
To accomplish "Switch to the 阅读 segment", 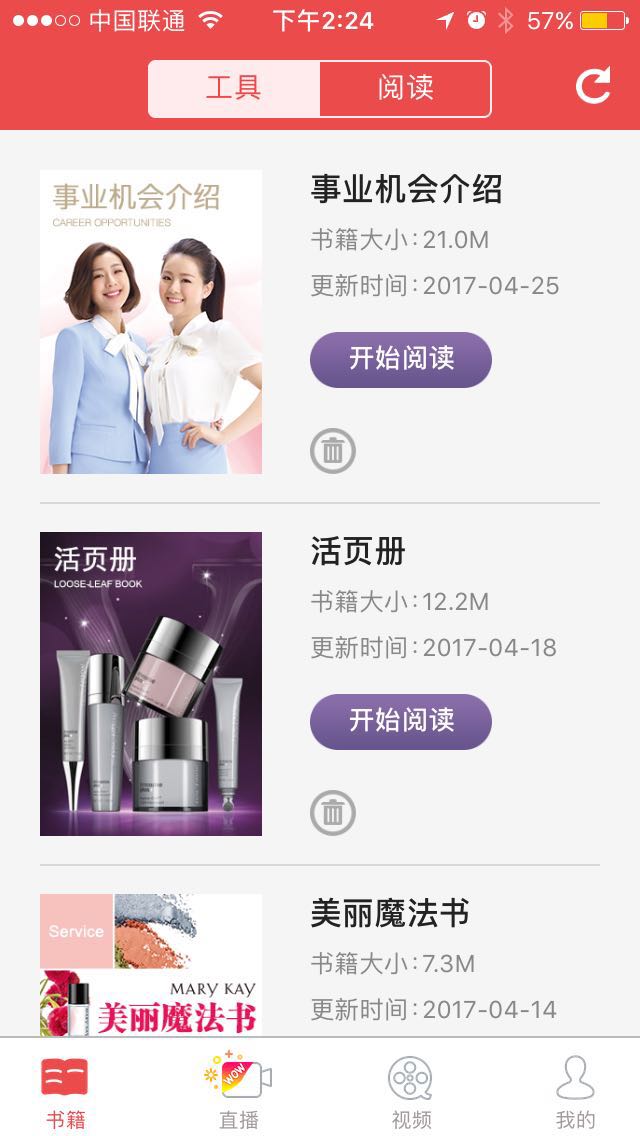I will tap(405, 89).
